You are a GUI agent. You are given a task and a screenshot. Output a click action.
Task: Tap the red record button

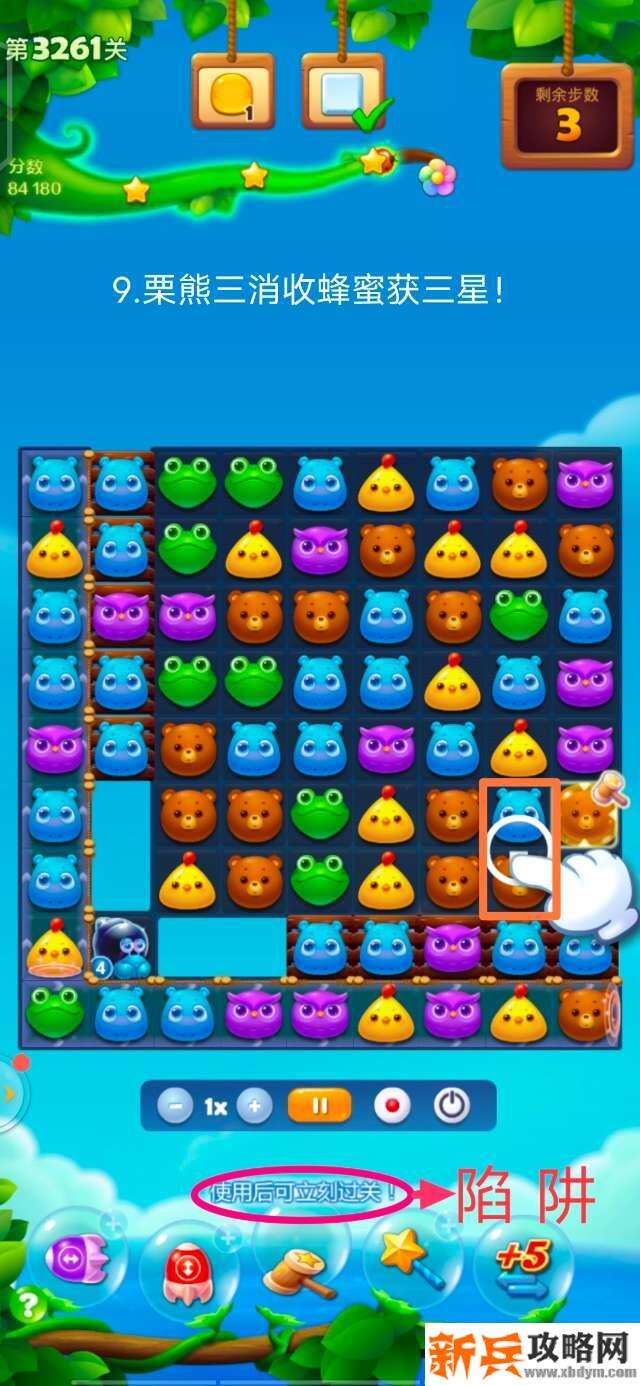tap(392, 1107)
